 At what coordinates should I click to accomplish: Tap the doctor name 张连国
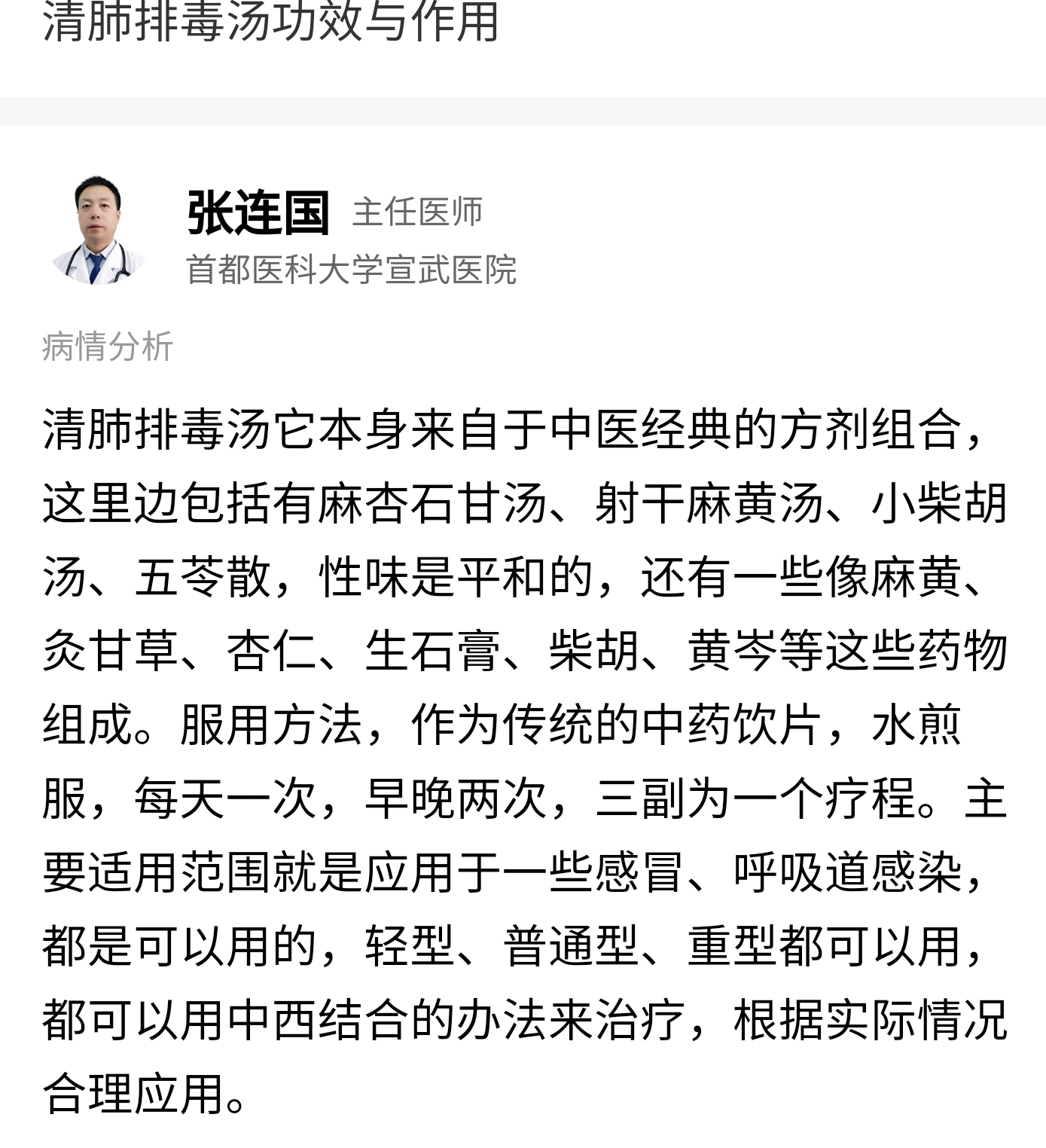[x=258, y=213]
